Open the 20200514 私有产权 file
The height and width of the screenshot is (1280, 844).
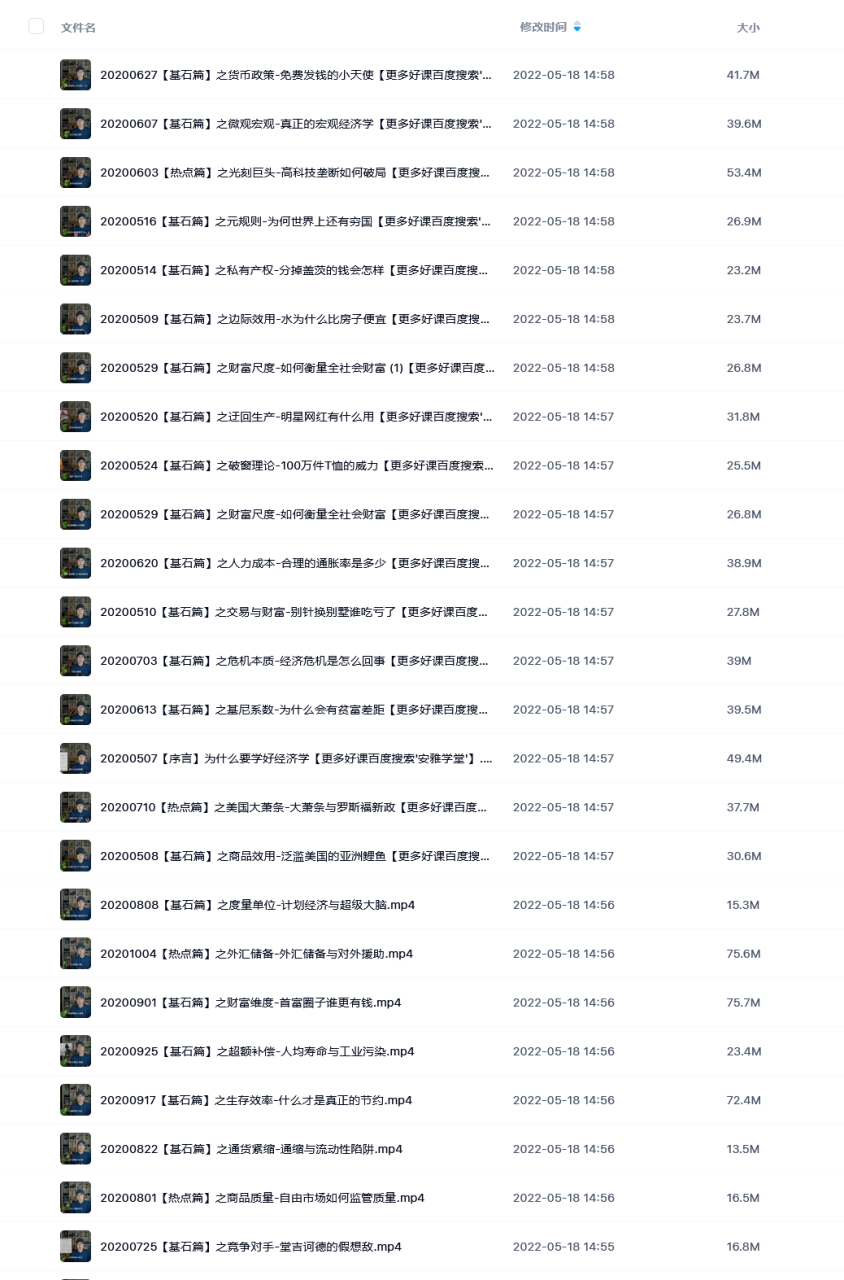click(295, 270)
